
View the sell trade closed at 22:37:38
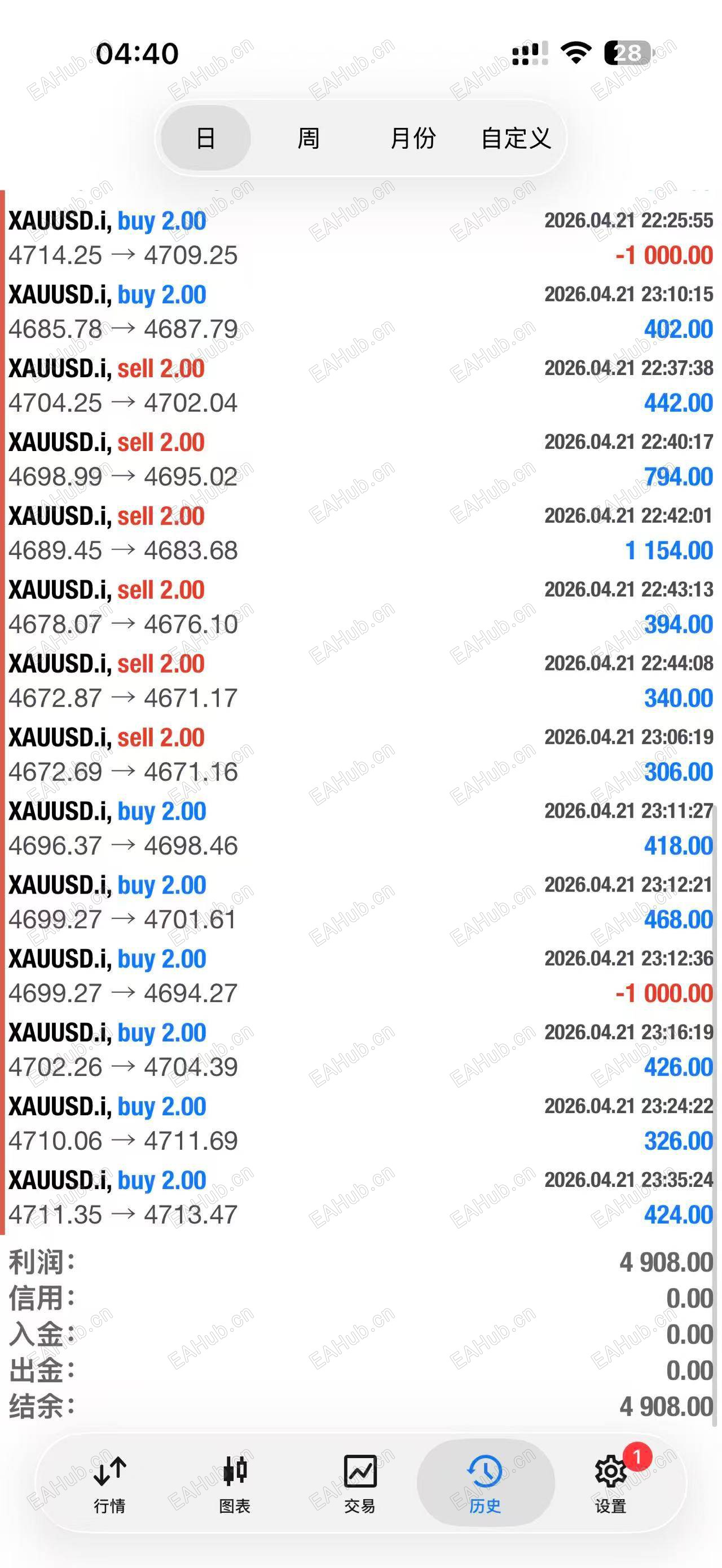coord(360,385)
